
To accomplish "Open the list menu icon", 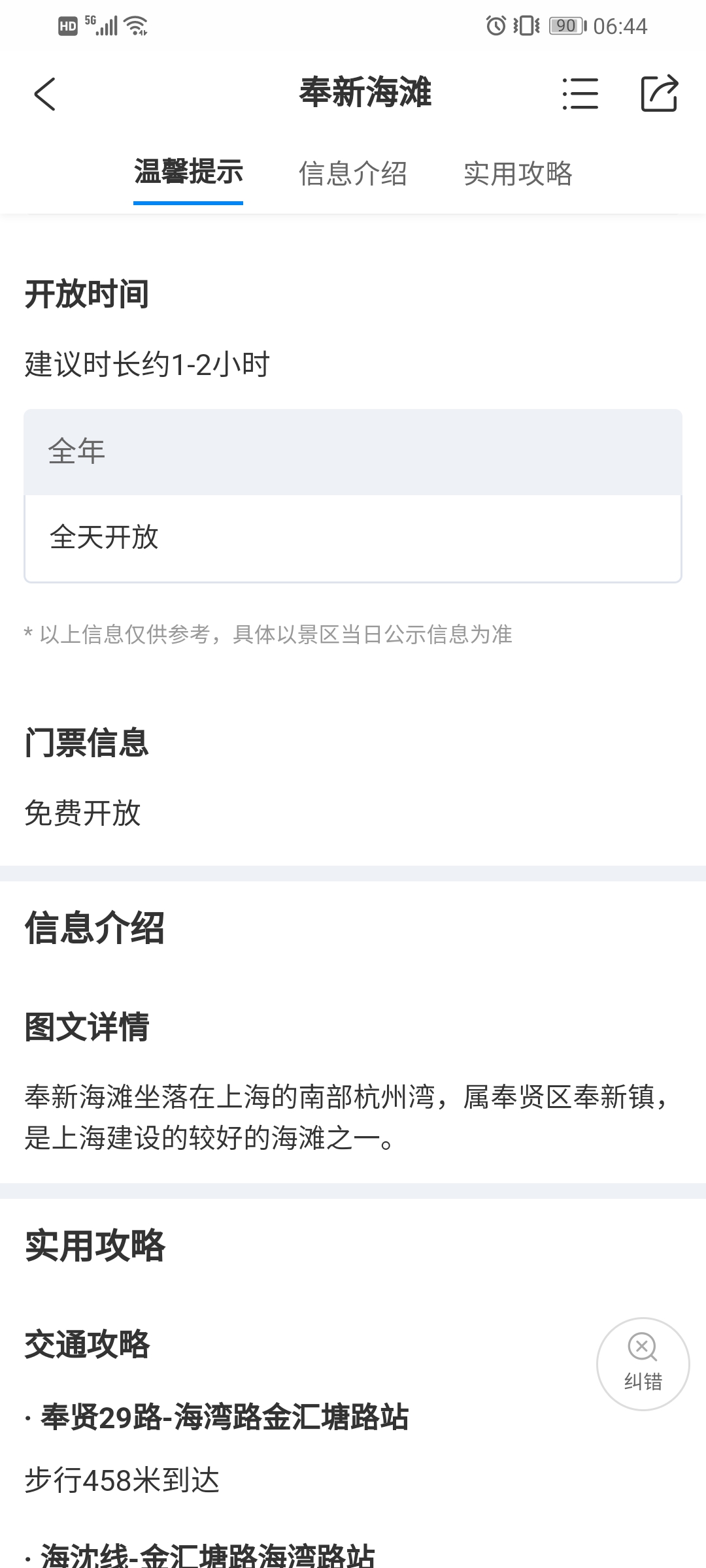I will (580, 94).
